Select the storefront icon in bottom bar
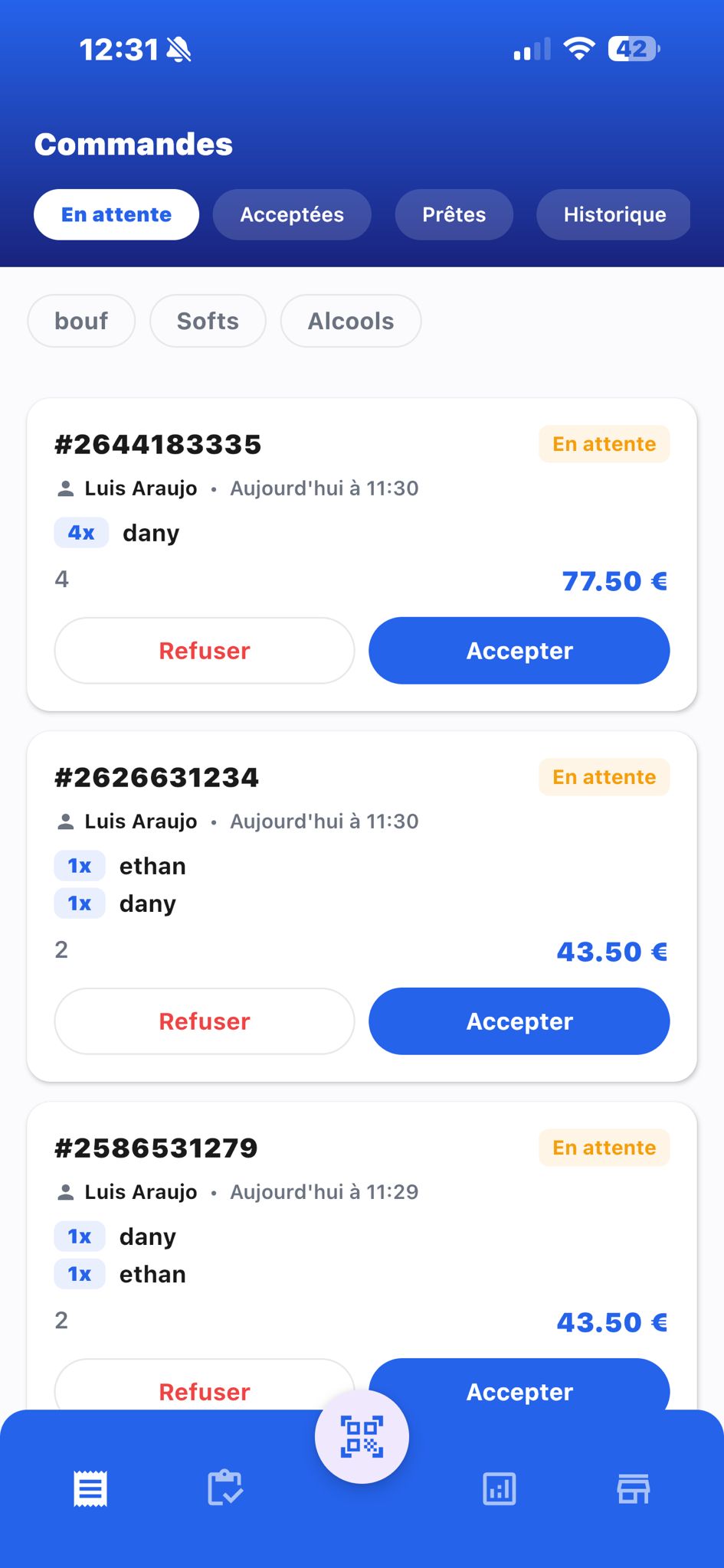The height and width of the screenshot is (1568, 724). 634,1488
